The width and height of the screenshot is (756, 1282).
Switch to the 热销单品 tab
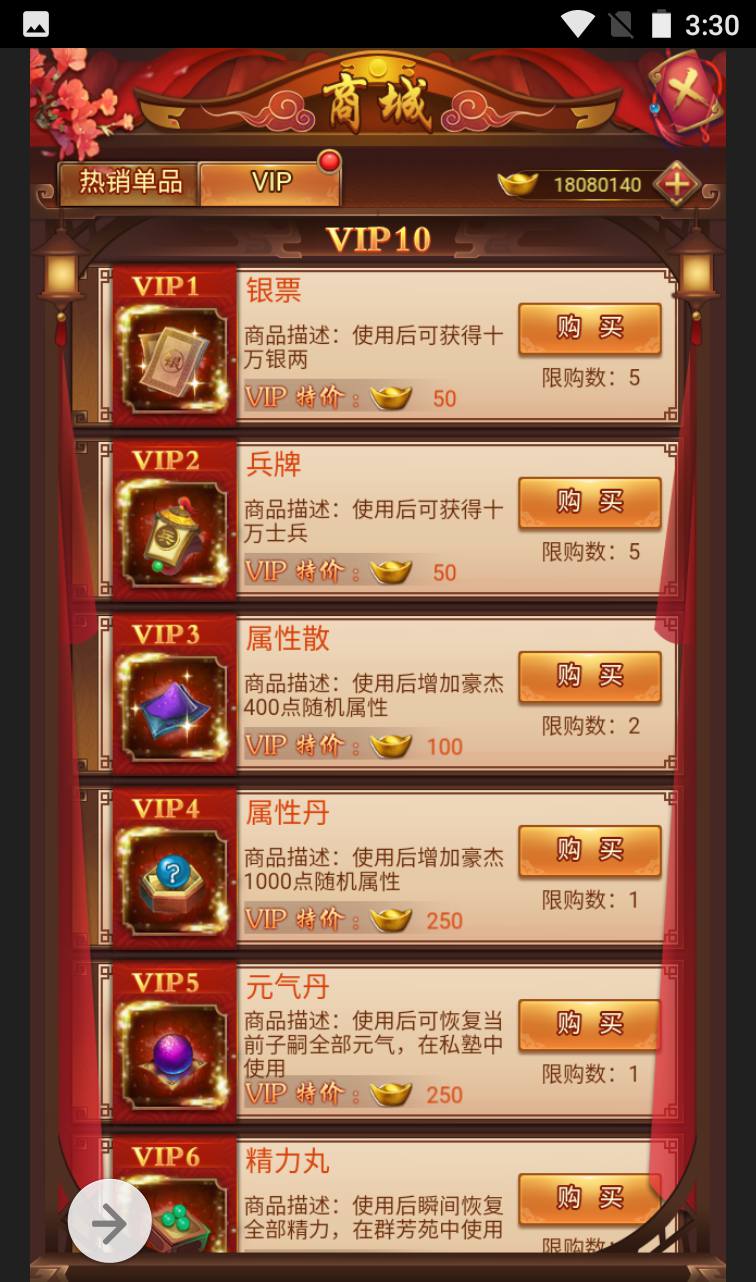(x=130, y=182)
